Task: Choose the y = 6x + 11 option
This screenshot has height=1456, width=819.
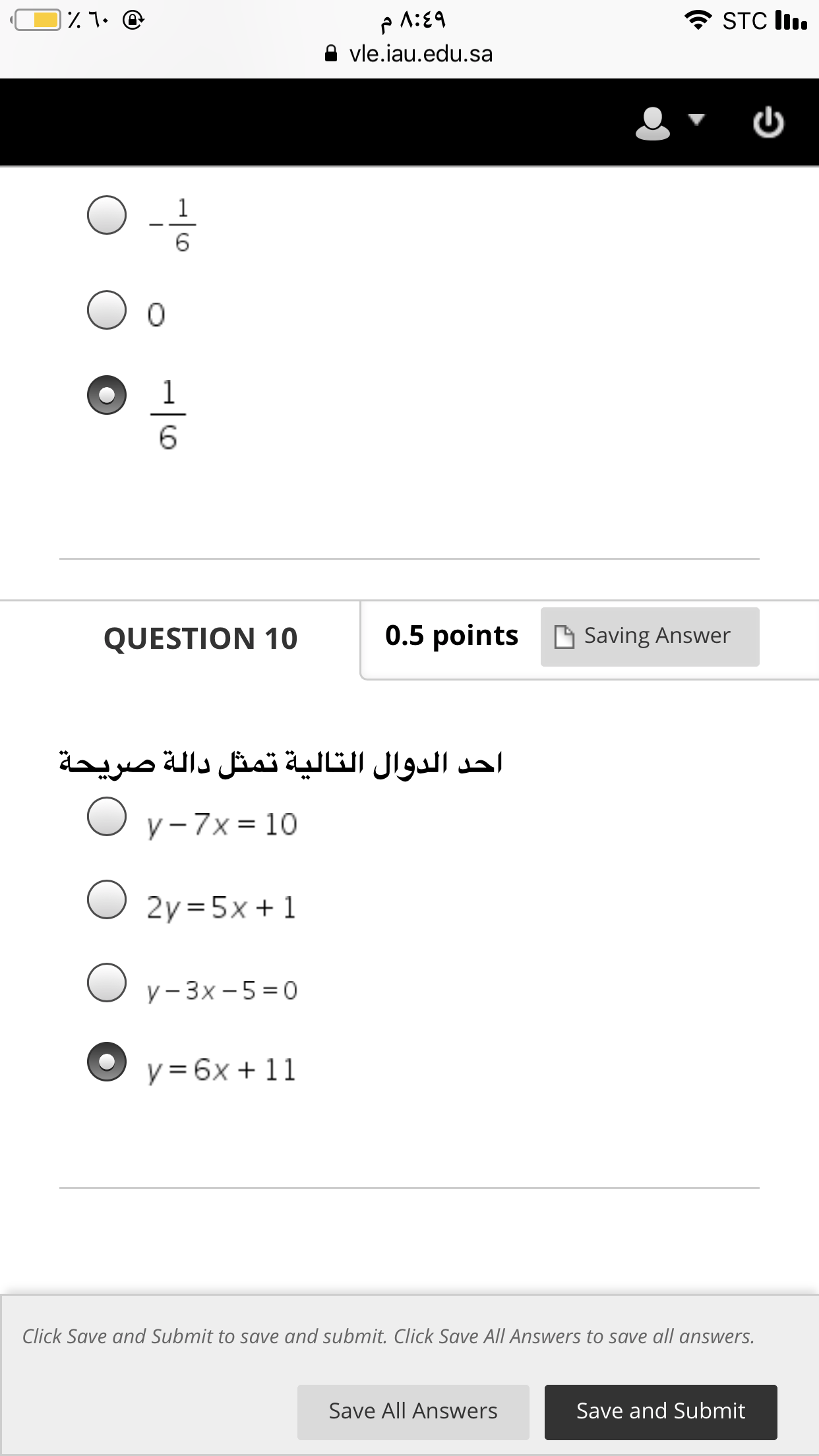Action: tap(107, 1062)
